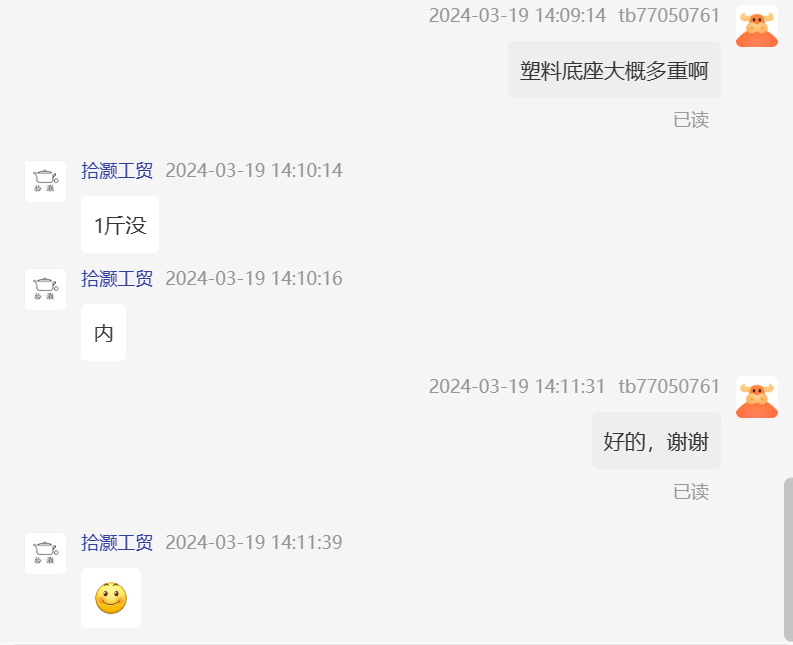Open 拾灏工贸 shop name on the 14:10:14 message
Screen dimensions: 793x645
117,171
